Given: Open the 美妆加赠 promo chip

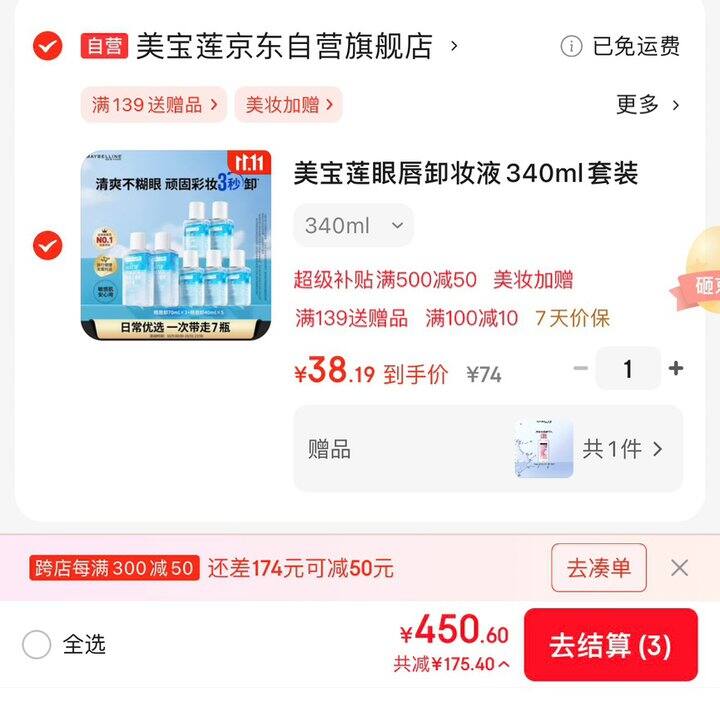Looking at the screenshot, I should click(x=288, y=105).
